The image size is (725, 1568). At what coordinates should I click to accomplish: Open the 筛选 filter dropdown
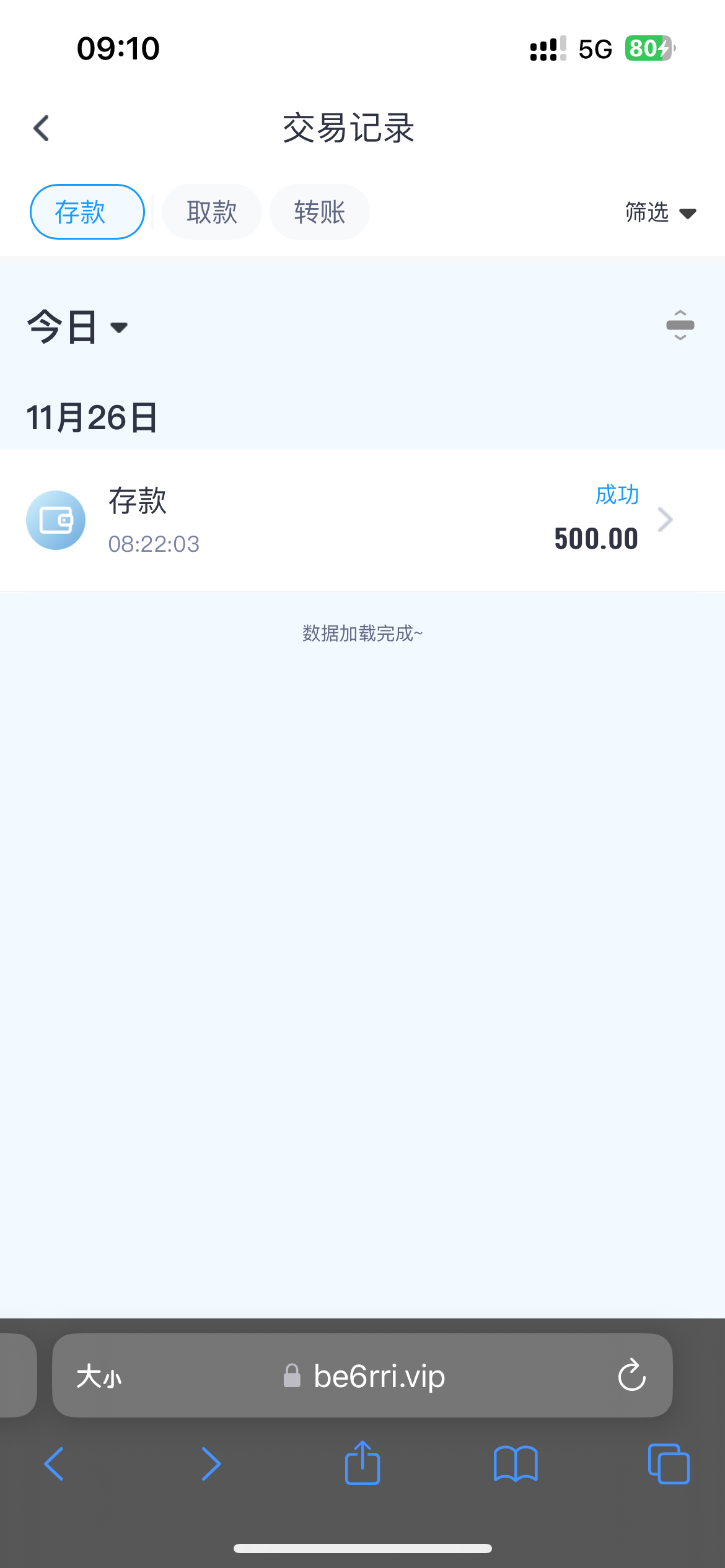[x=660, y=212]
